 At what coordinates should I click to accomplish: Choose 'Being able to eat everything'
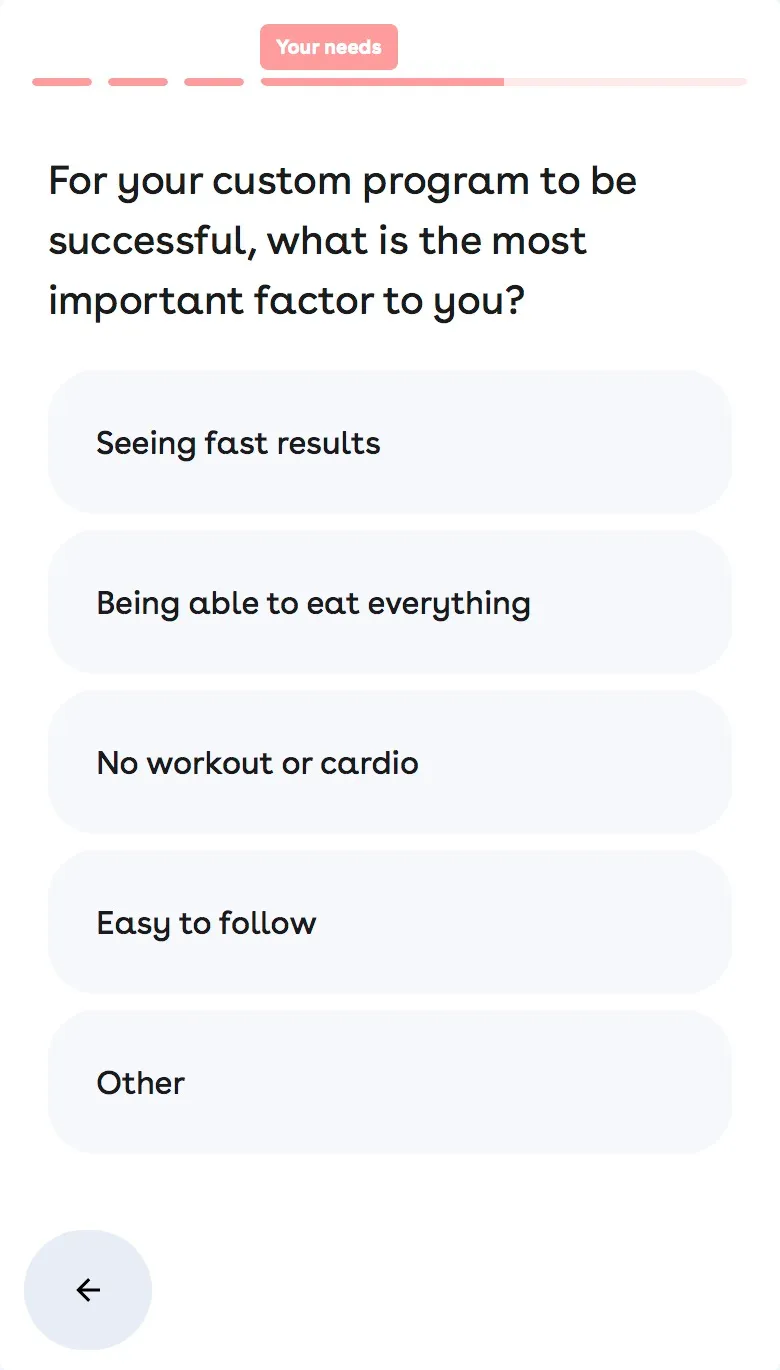tap(390, 602)
